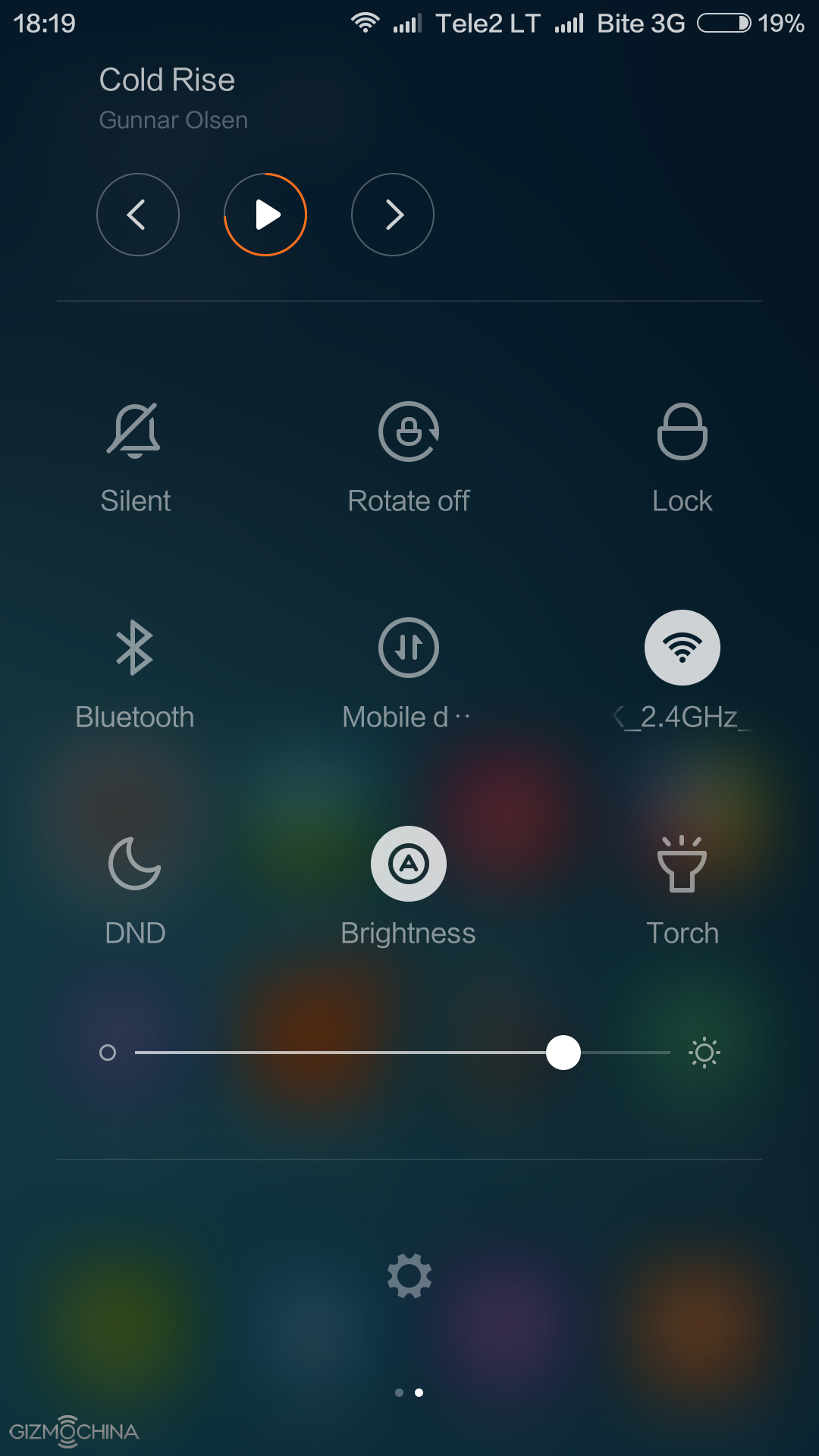Image resolution: width=819 pixels, height=1456 pixels.
Task: Enable Mobile data
Action: pos(409,648)
